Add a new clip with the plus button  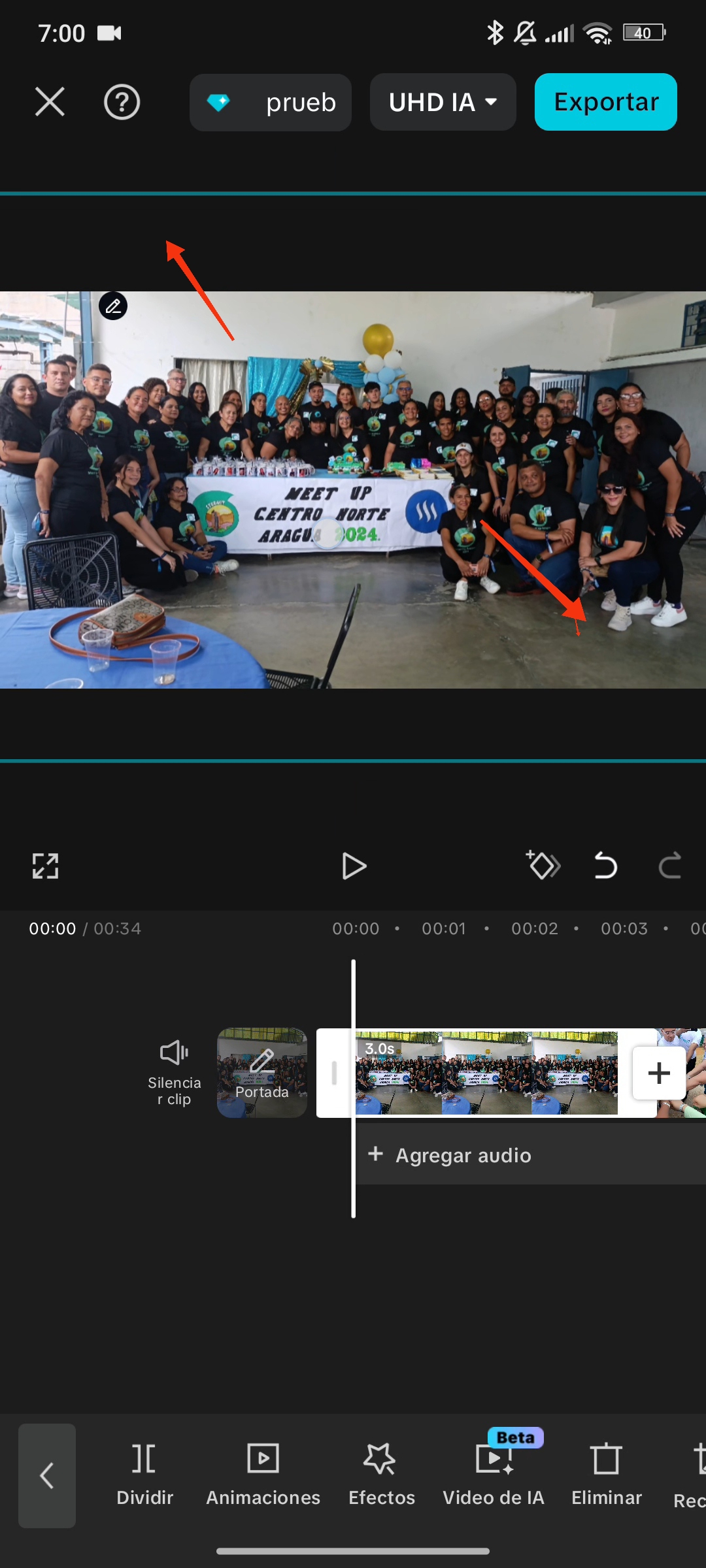(x=659, y=1073)
